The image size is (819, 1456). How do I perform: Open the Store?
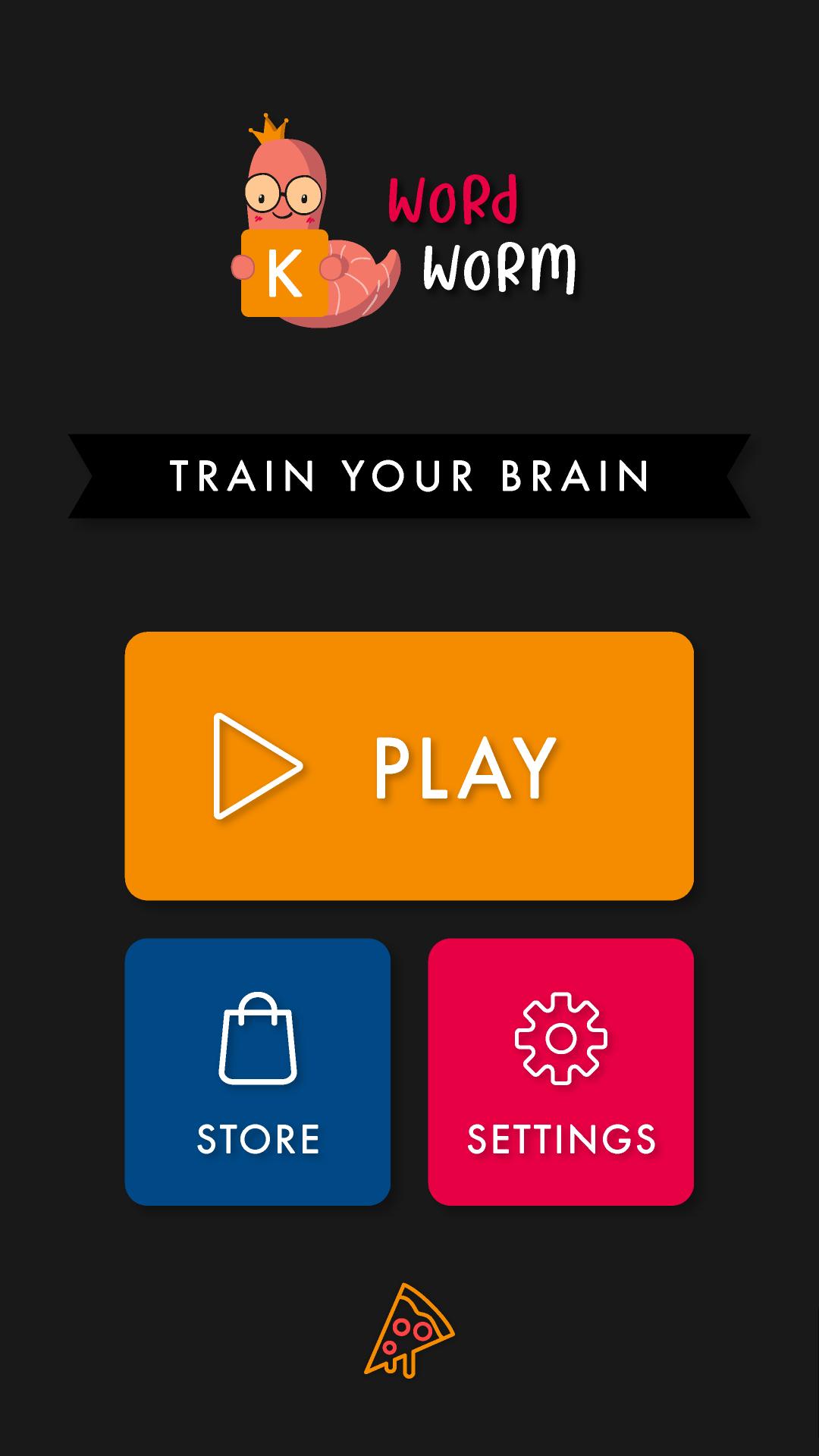pyautogui.click(x=258, y=1072)
